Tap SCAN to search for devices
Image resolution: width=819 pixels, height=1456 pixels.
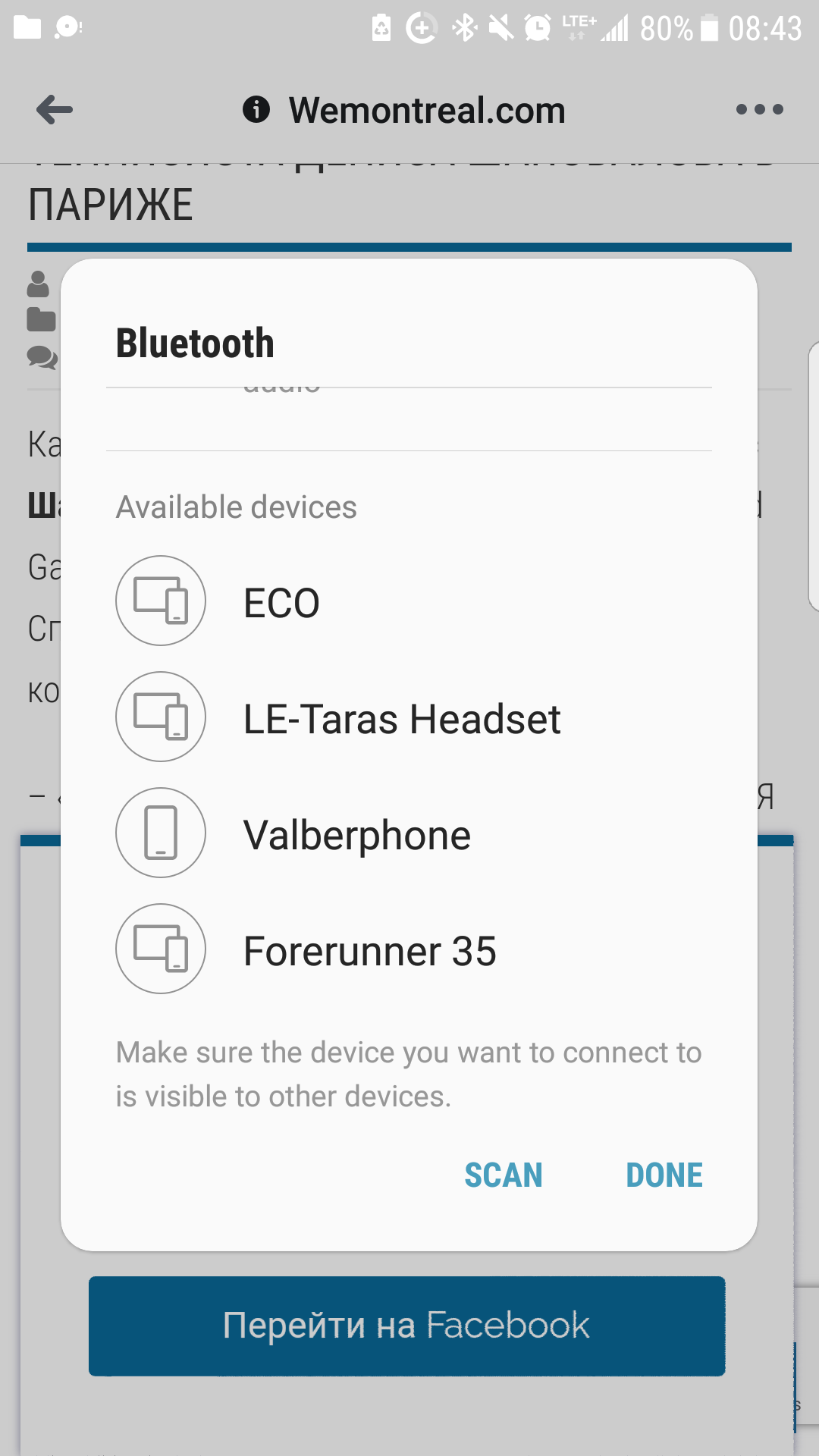[504, 1175]
